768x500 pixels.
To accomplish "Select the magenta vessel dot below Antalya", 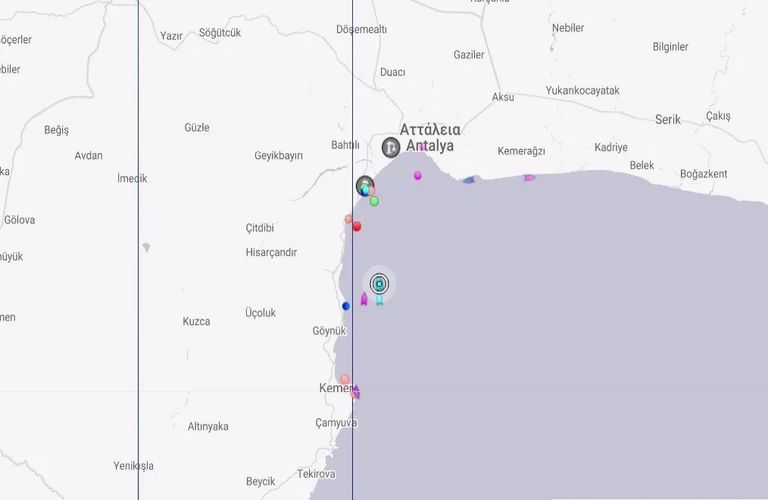I will pos(417,176).
